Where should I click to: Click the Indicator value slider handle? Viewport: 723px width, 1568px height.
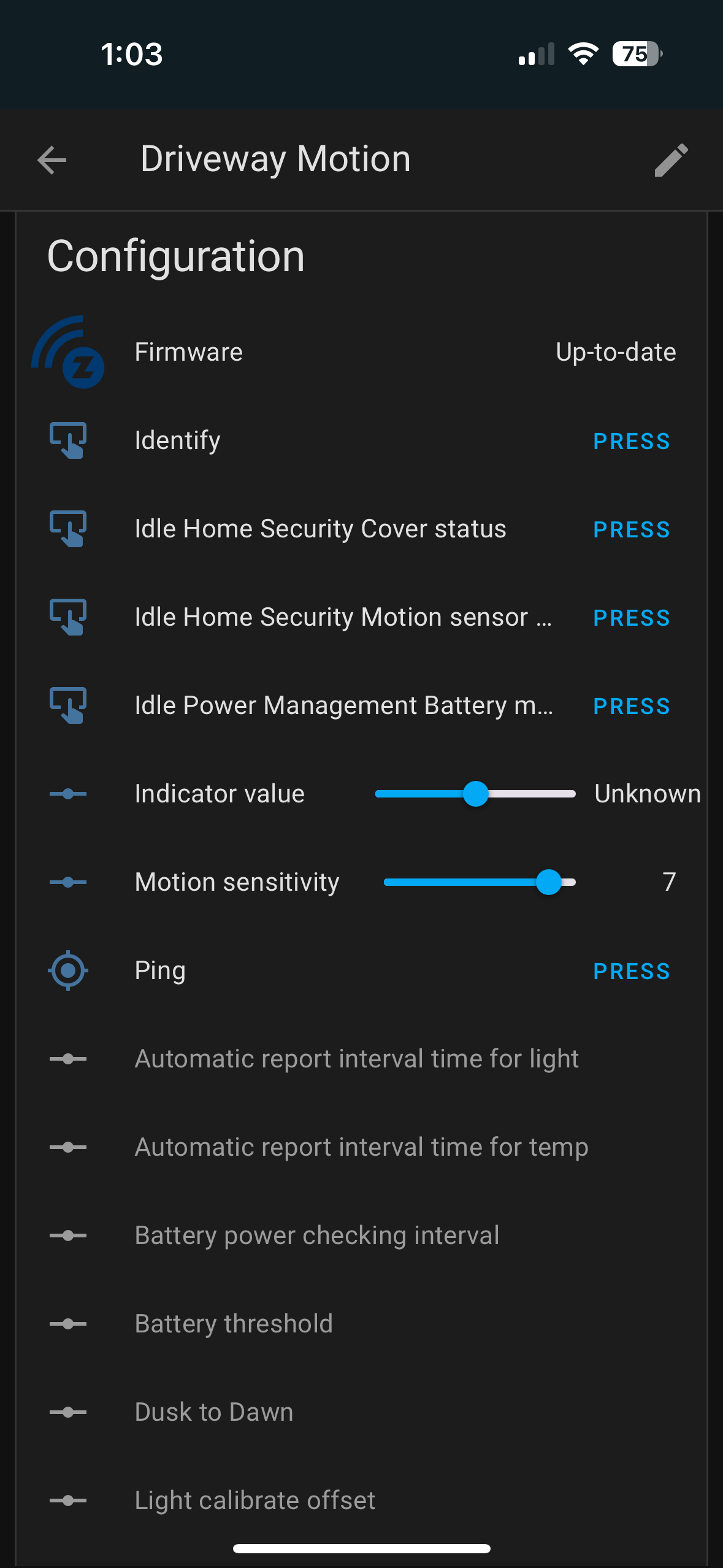[475, 793]
